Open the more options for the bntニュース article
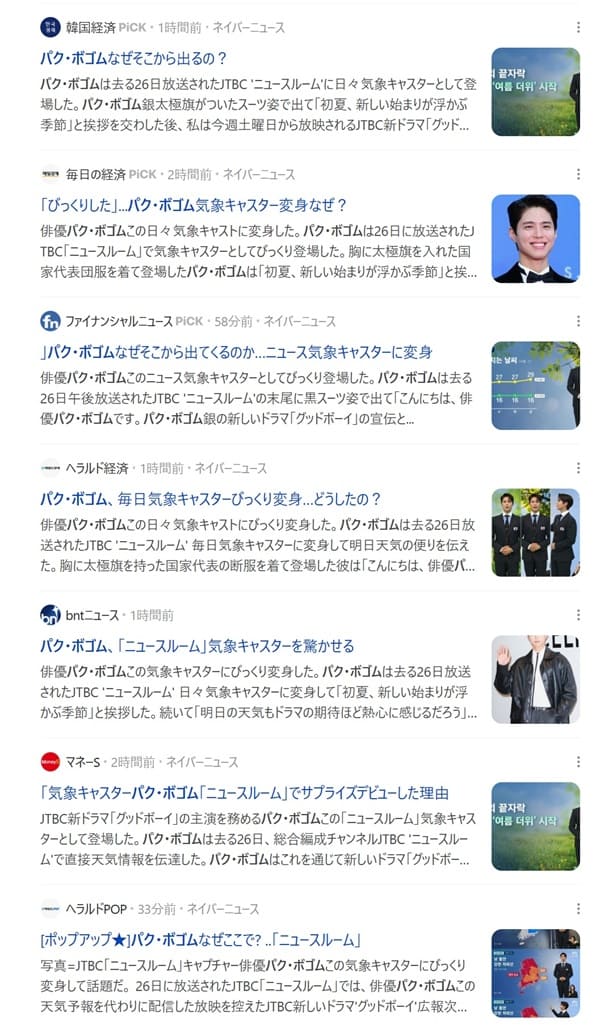600x1025 pixels. [578, 615]
